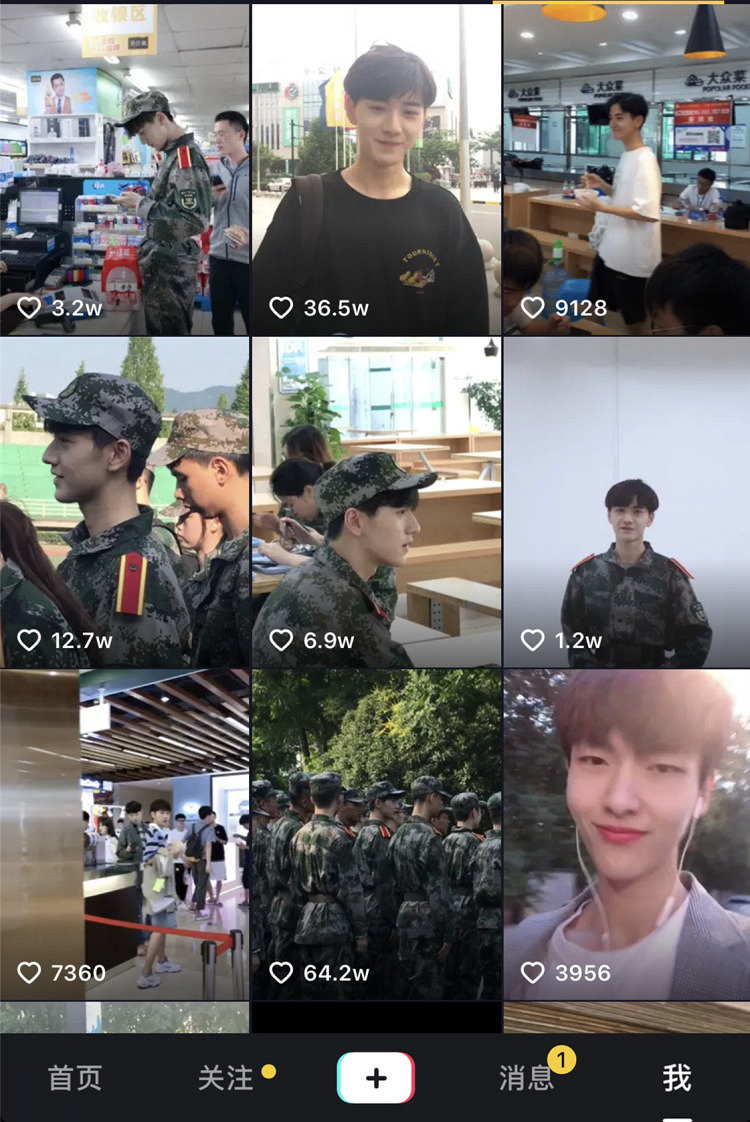
Task: Tap the plus button to create video
Action: click(x=375, y=1078)
